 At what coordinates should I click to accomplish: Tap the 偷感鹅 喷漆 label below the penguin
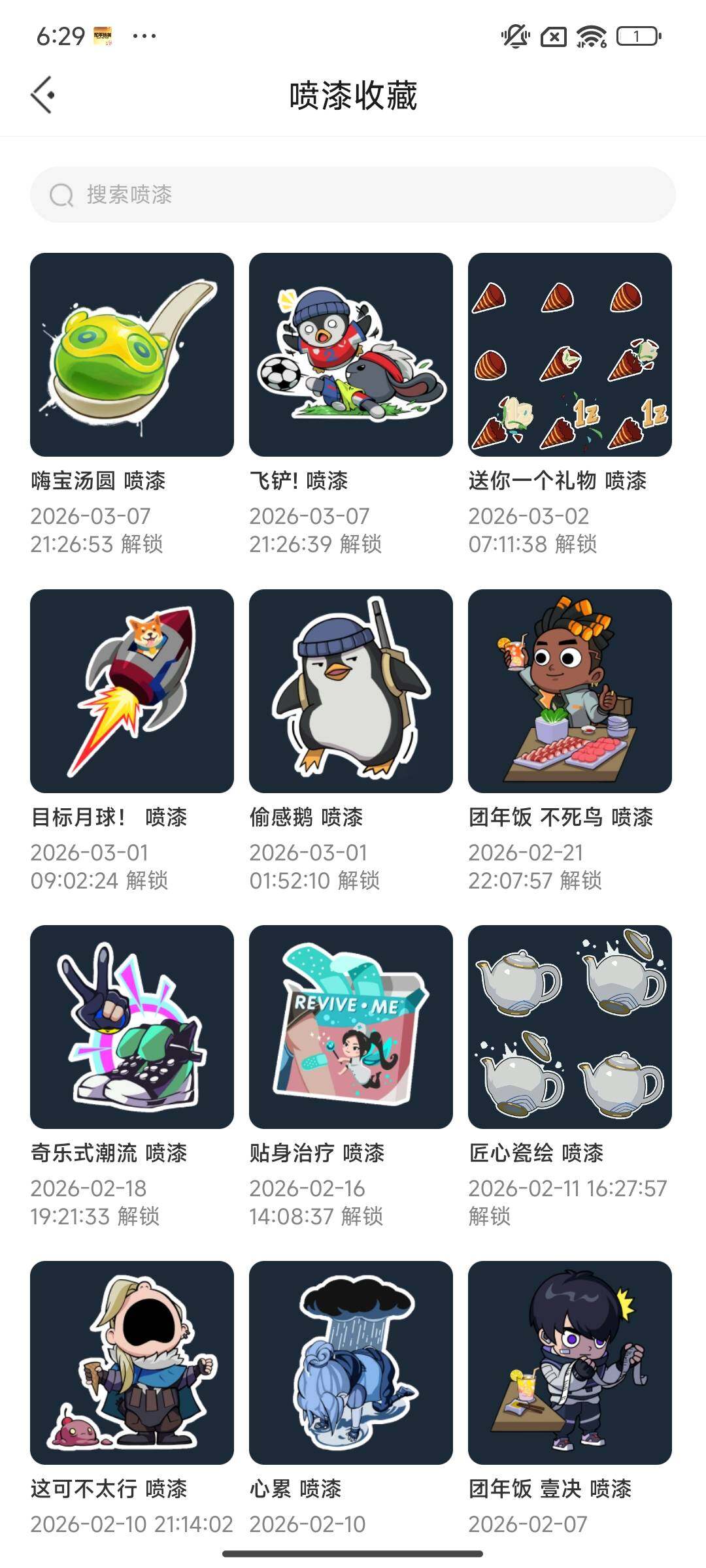(308, 817)
